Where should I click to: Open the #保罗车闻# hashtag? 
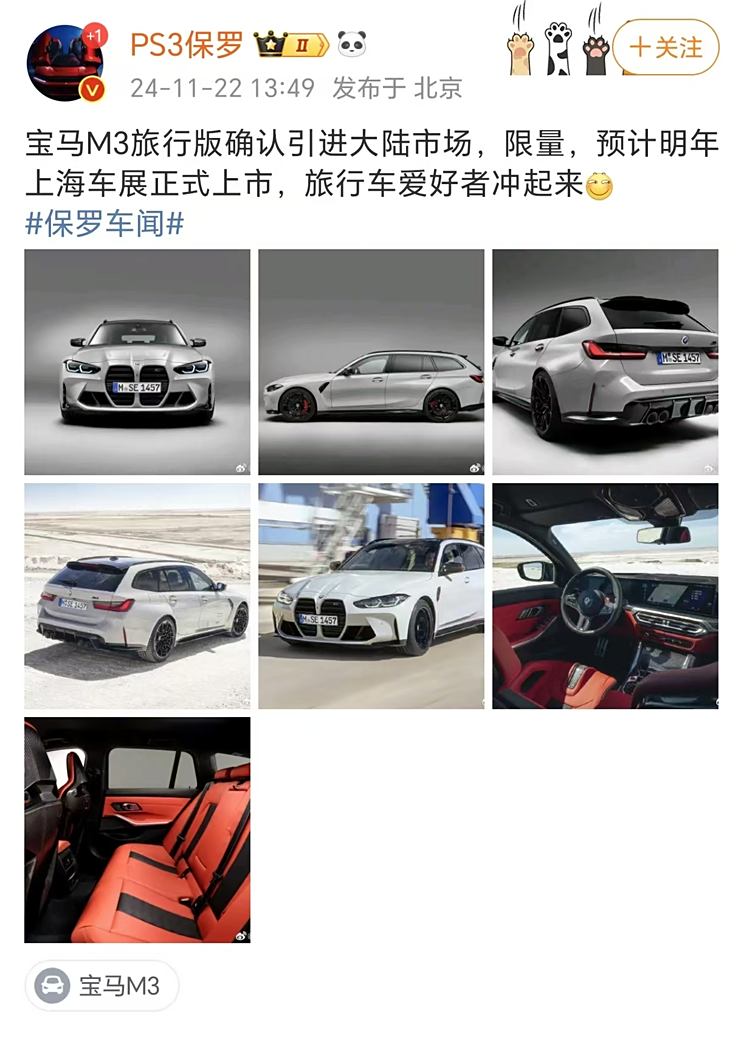pyautogui.click(x=104, y=224)
